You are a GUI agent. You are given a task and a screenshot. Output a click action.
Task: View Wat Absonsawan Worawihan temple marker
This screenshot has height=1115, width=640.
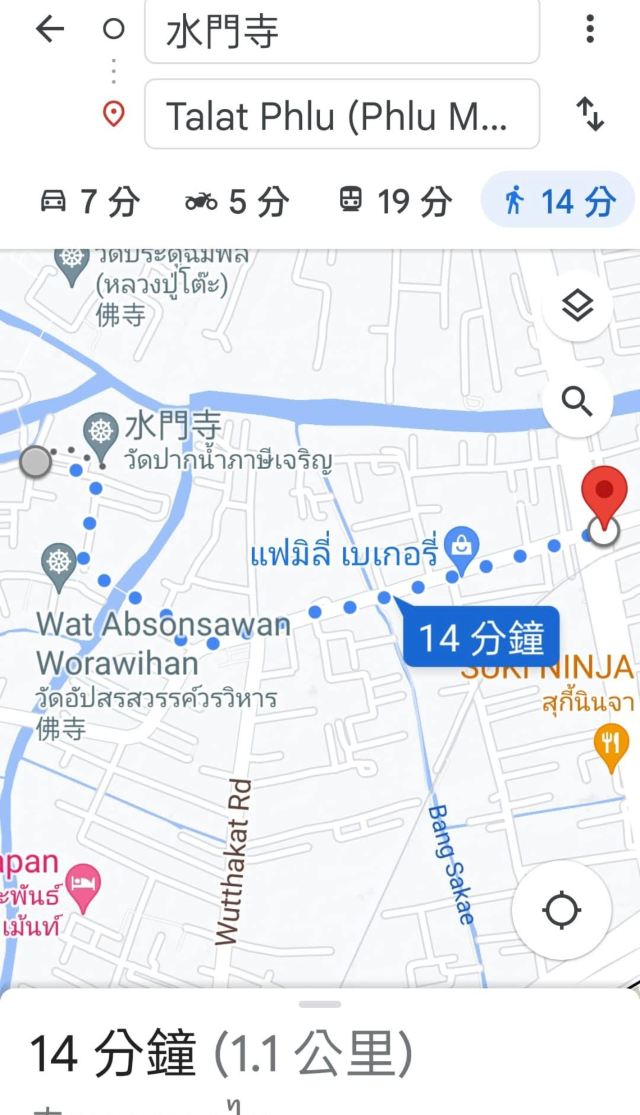(60, 561)
